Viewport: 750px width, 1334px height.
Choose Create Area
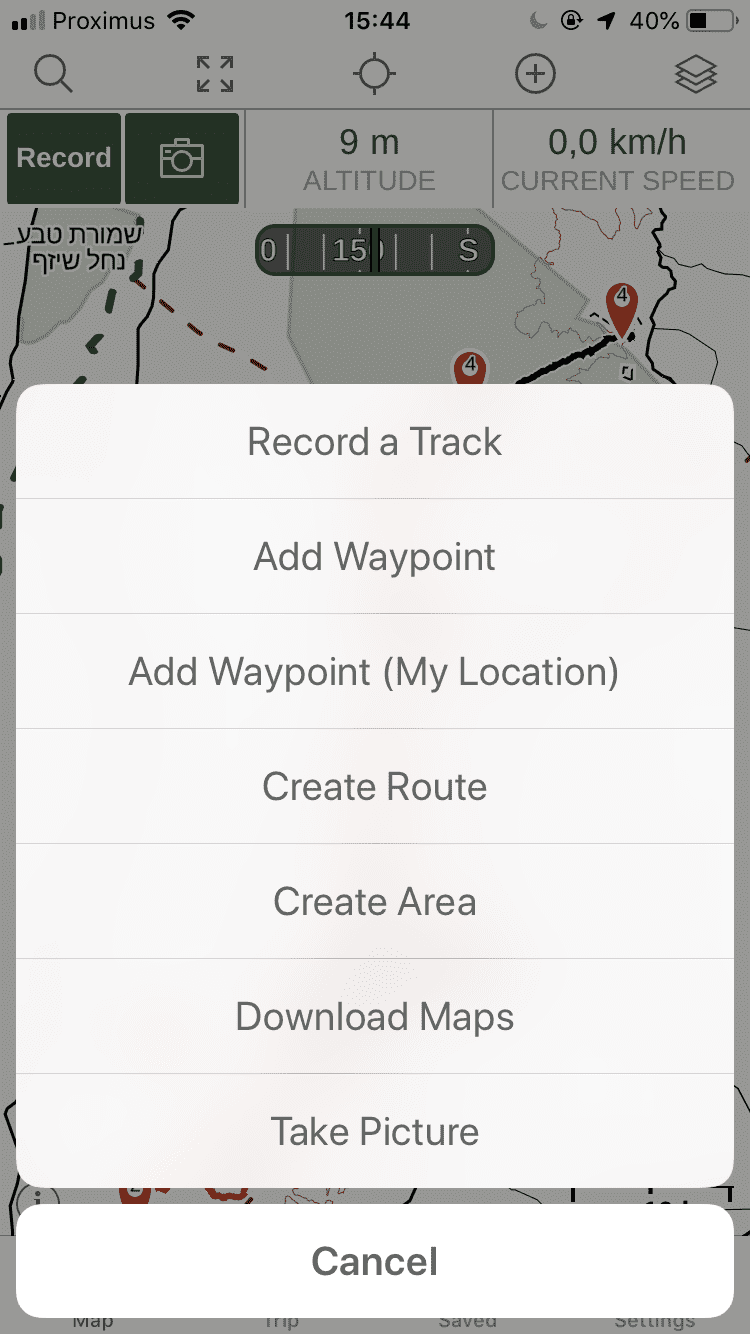pyautogui.click(x=375, y=901)
